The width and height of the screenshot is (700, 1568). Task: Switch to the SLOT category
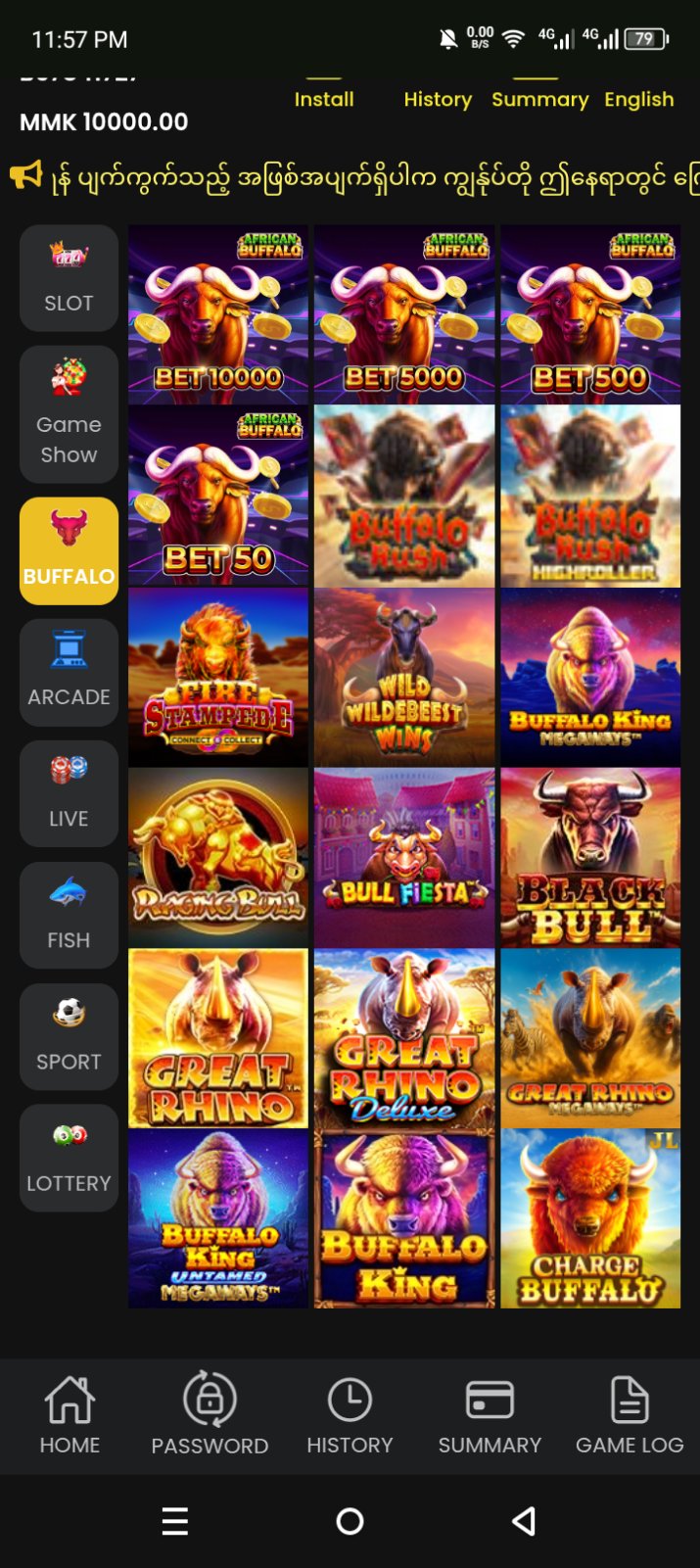[69, 278]
